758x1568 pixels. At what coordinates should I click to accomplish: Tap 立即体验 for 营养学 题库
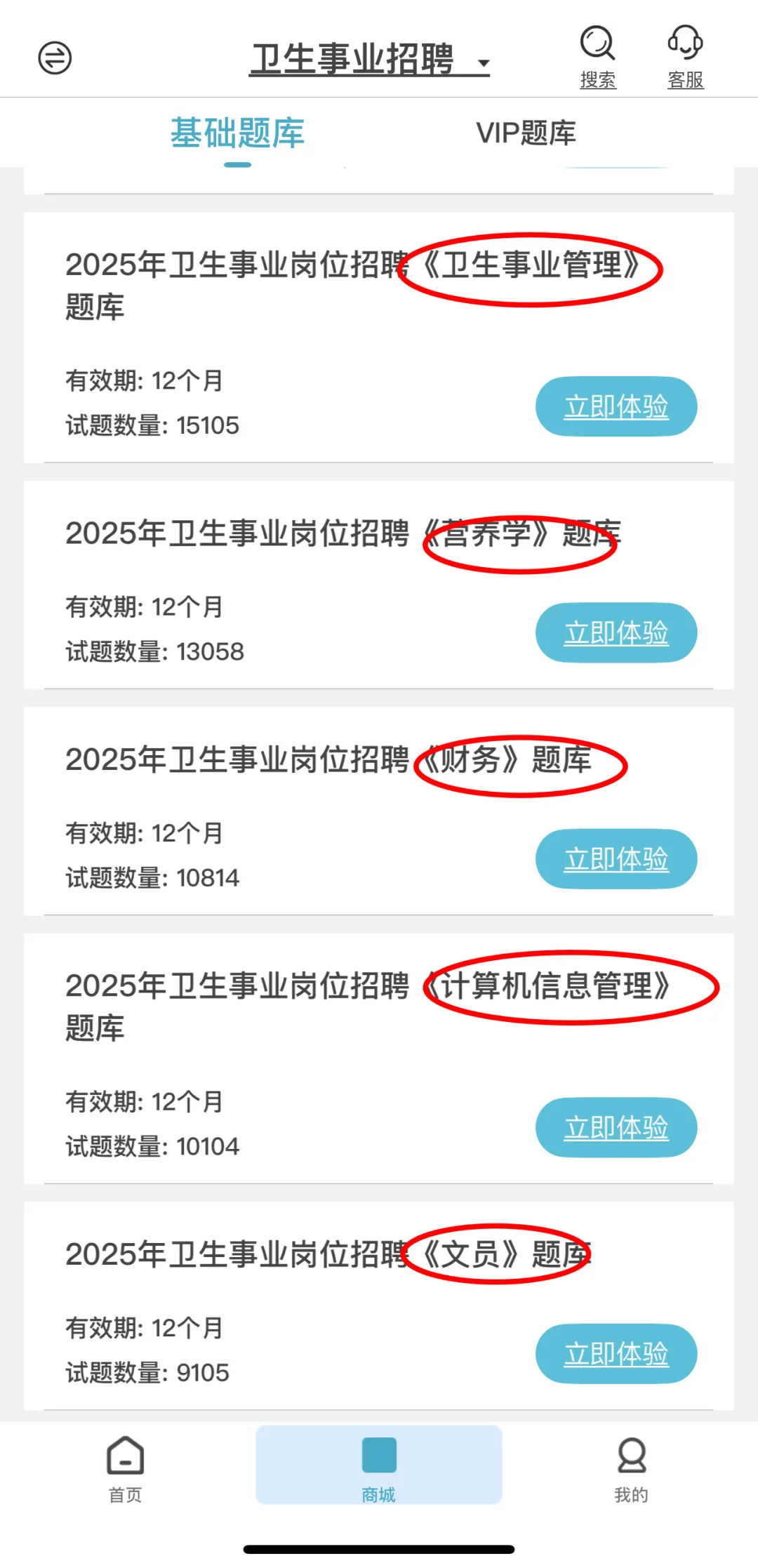coord(616,632)
